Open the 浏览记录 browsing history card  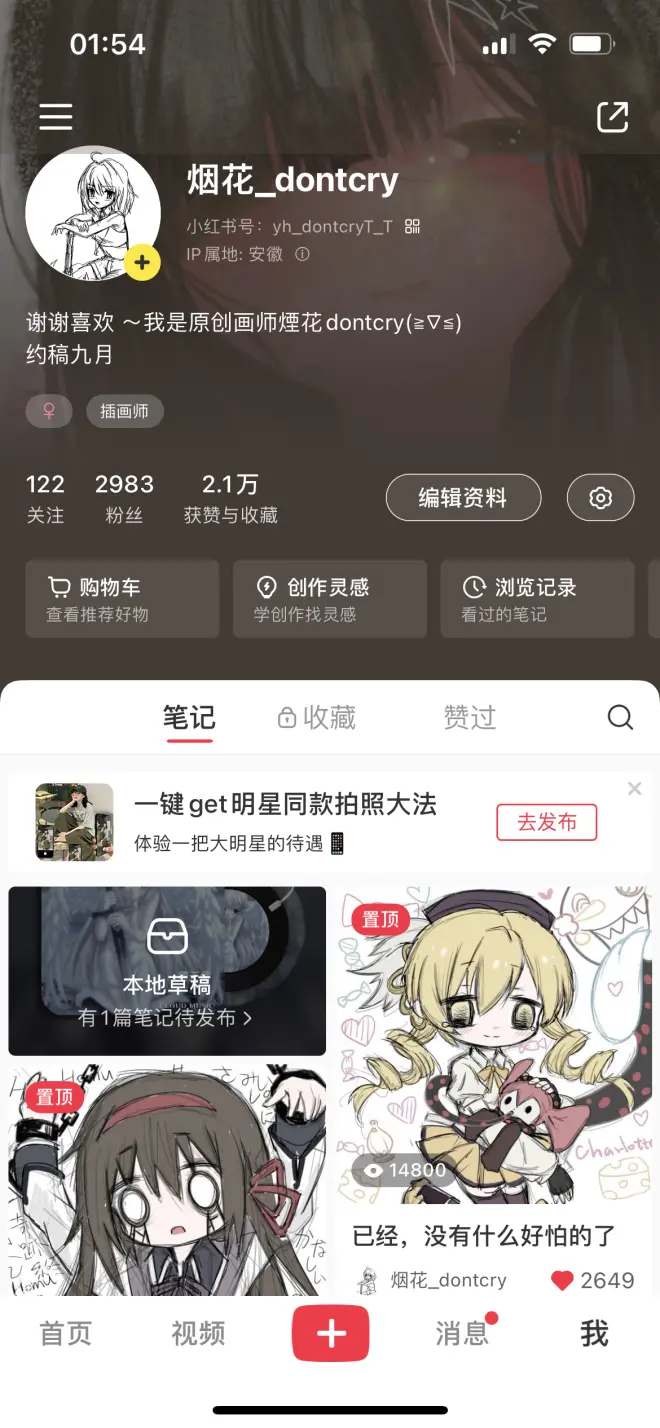click(x=537, y=599)
